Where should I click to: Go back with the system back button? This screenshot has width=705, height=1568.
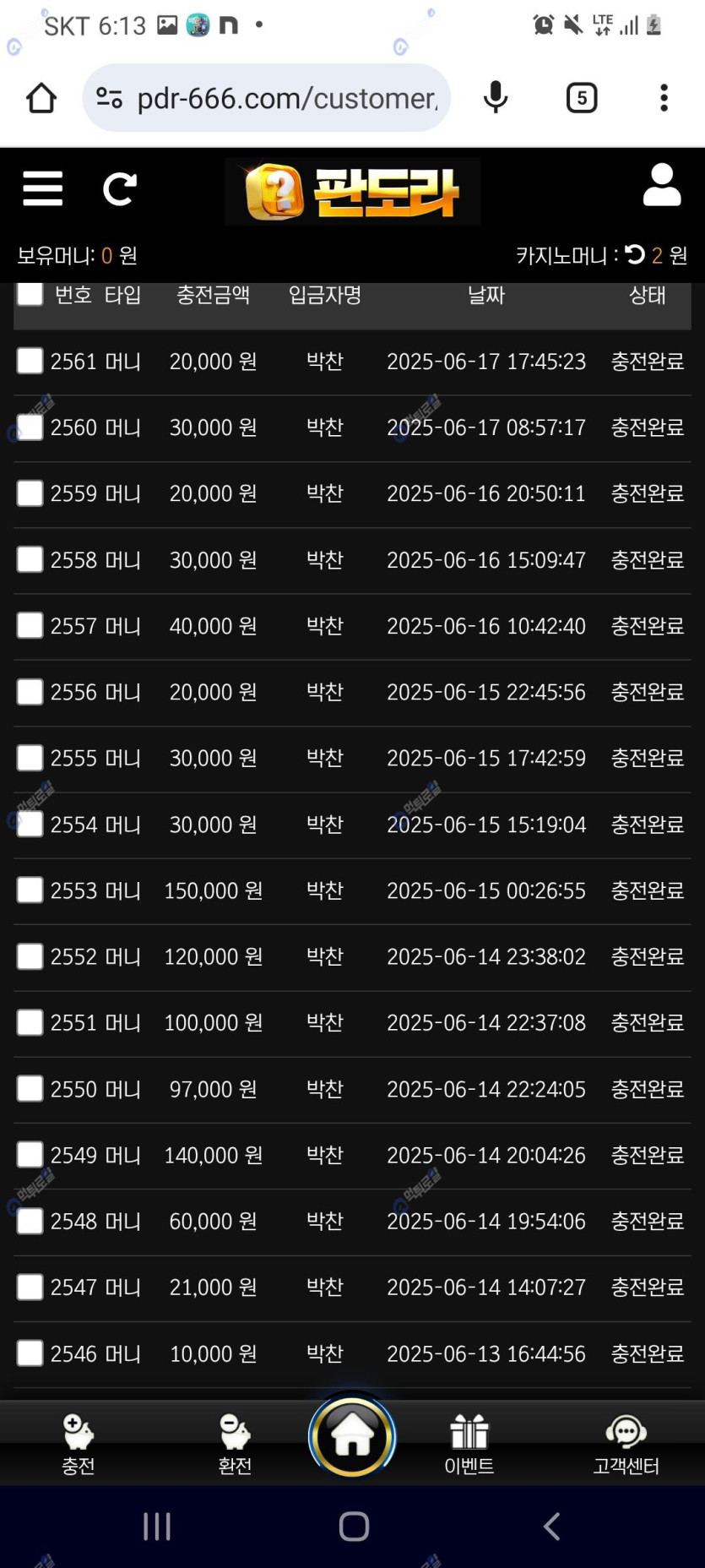(x=551, y=1527)
